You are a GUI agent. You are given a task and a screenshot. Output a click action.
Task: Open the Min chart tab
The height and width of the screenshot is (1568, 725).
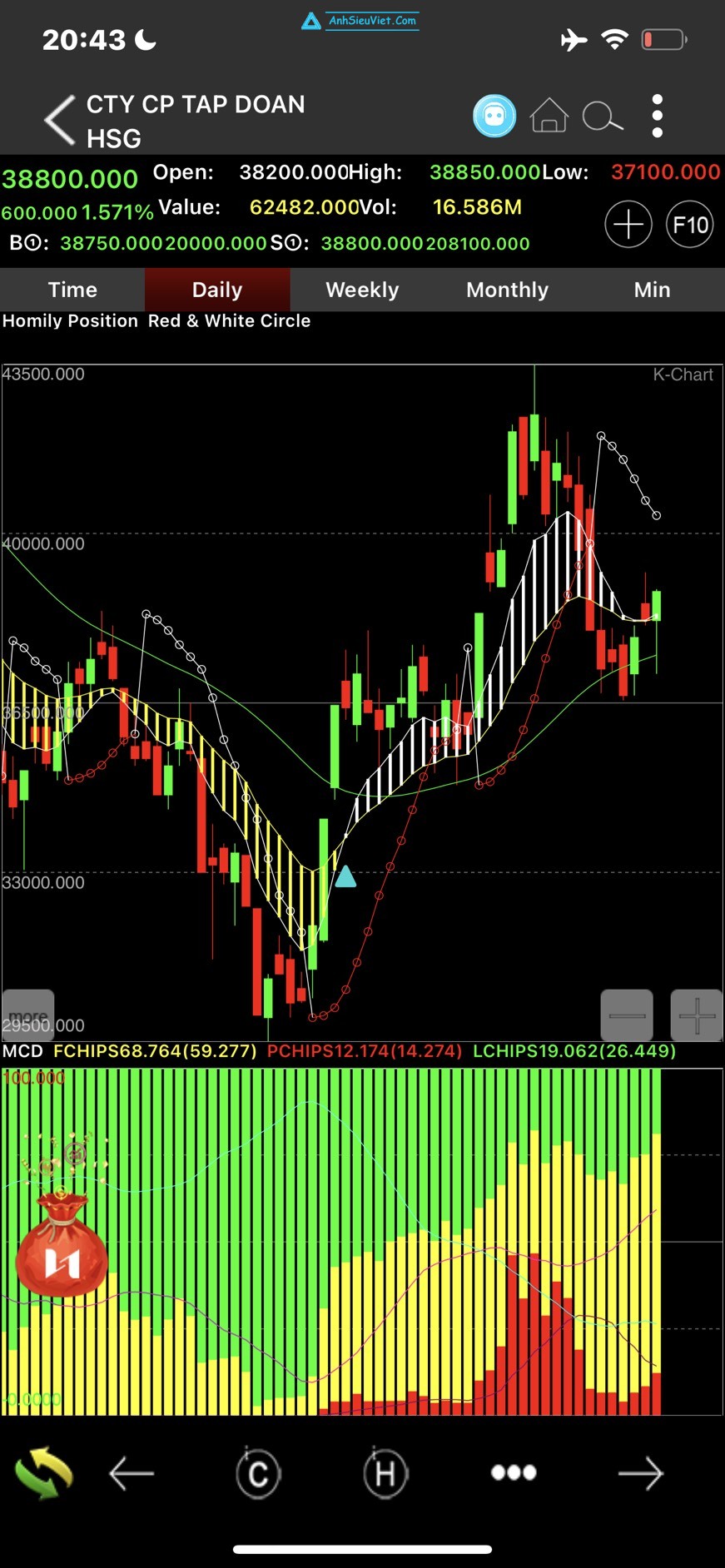(x=652, y=290)
